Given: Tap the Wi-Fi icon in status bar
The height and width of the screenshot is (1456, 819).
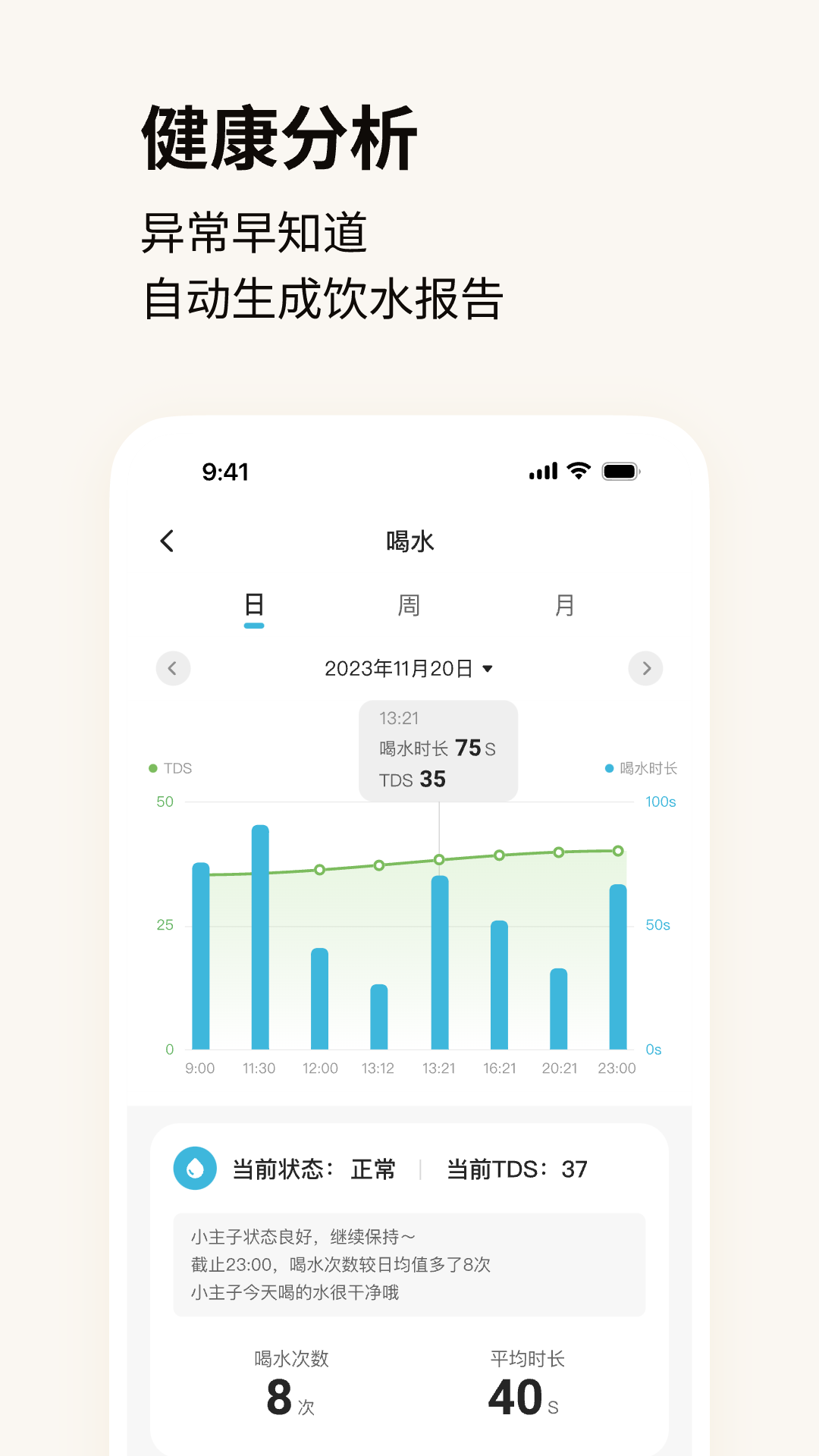Looking at the screenshot, I should (578, 470).
